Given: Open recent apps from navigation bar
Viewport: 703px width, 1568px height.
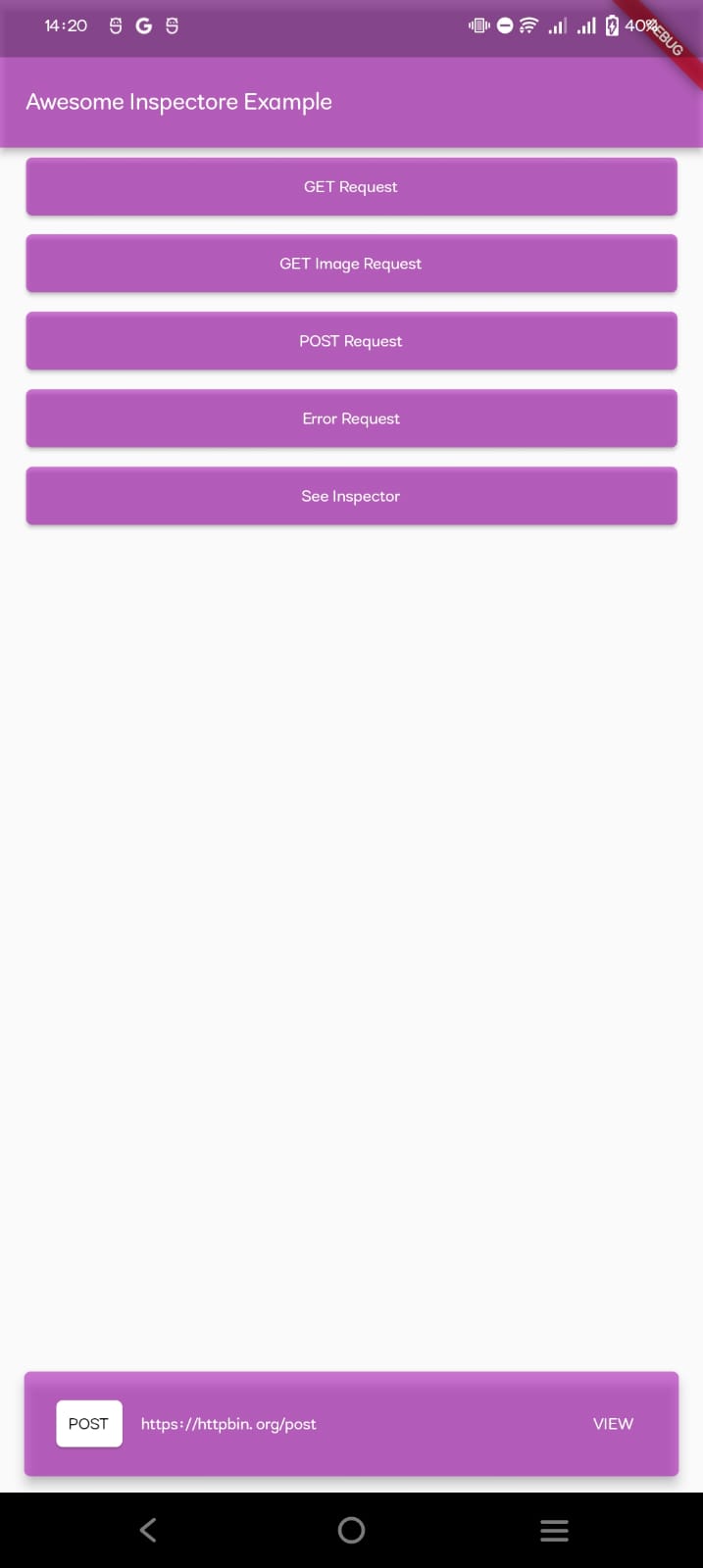Looking at the screenshot, I should coord(554,1530).
